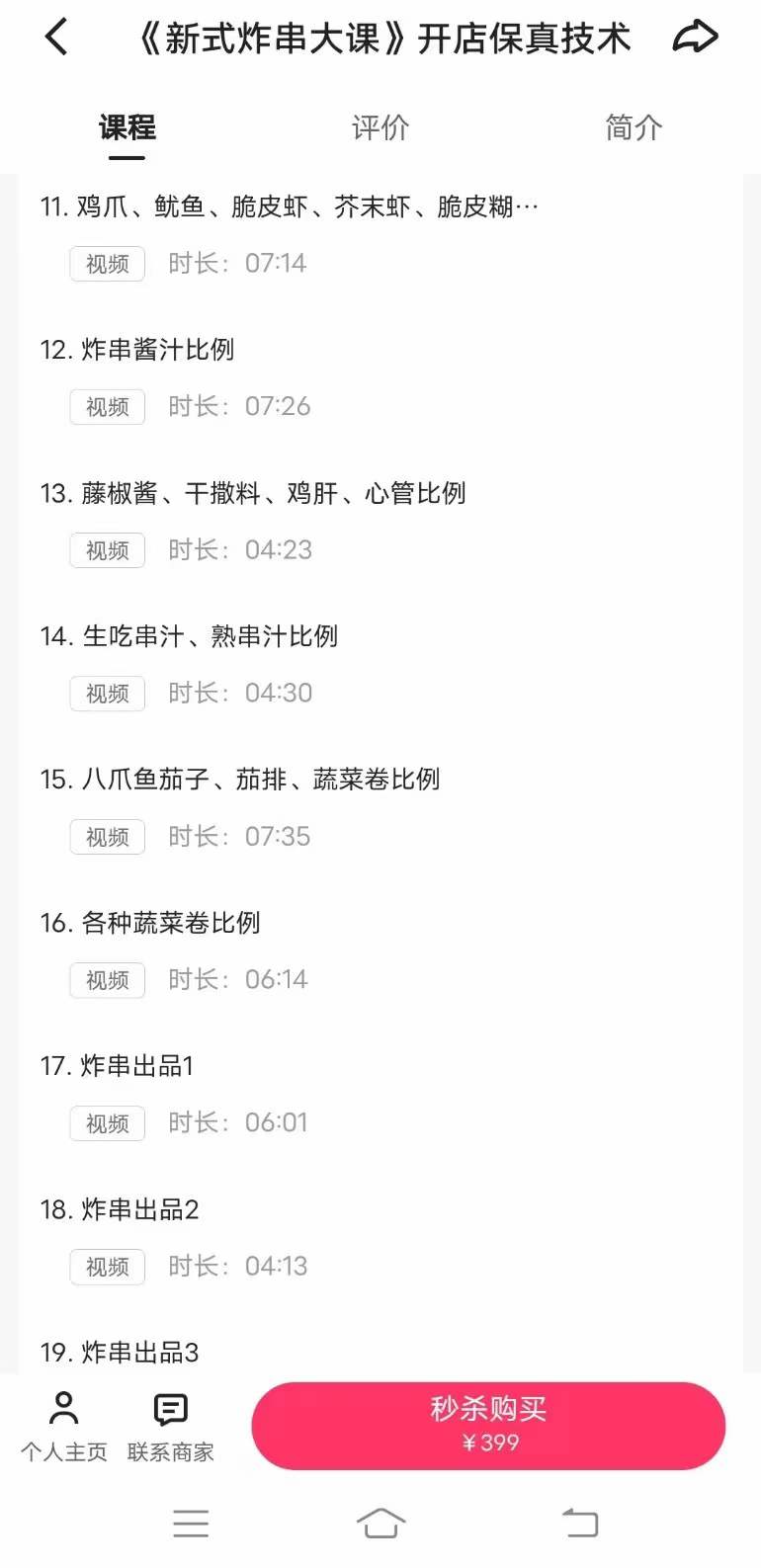Click the 视频 badge under lesson 12
The height and width of the screenshot is (1568, 761).
coord(107,406)
